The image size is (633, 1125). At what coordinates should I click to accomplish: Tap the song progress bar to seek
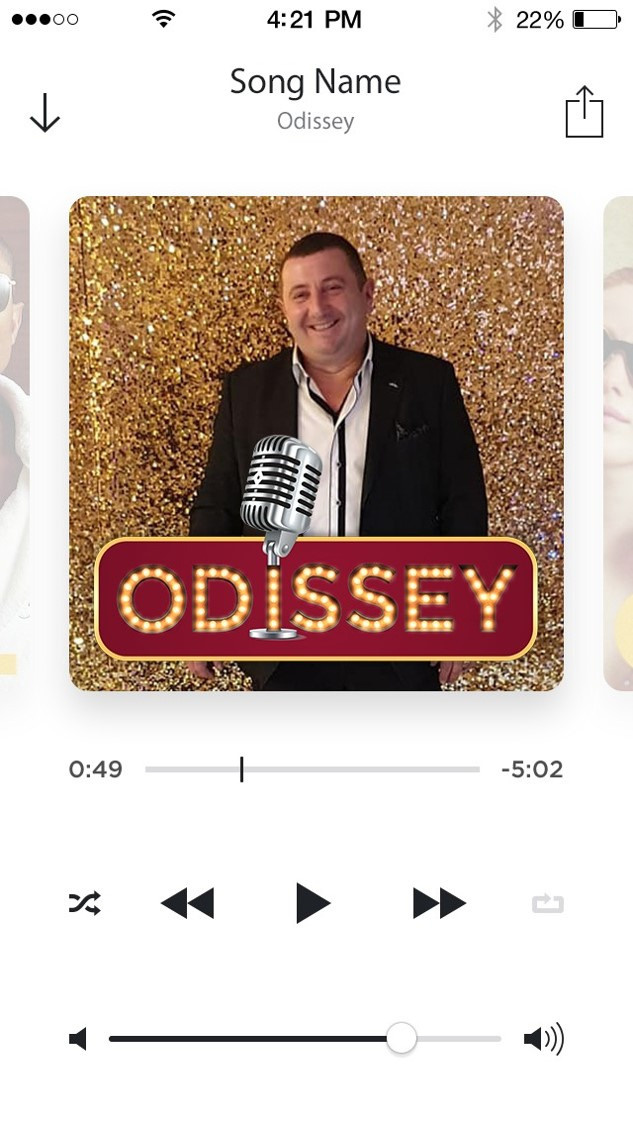[312, 769]
